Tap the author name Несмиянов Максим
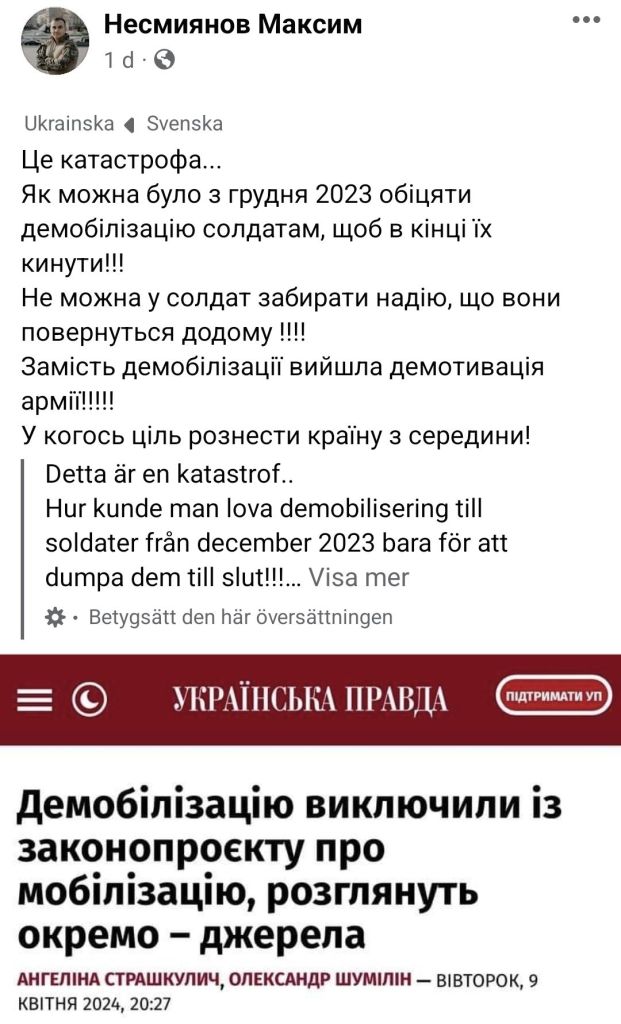This screenshot has height=1024, width=621. [x=233, y=24]
